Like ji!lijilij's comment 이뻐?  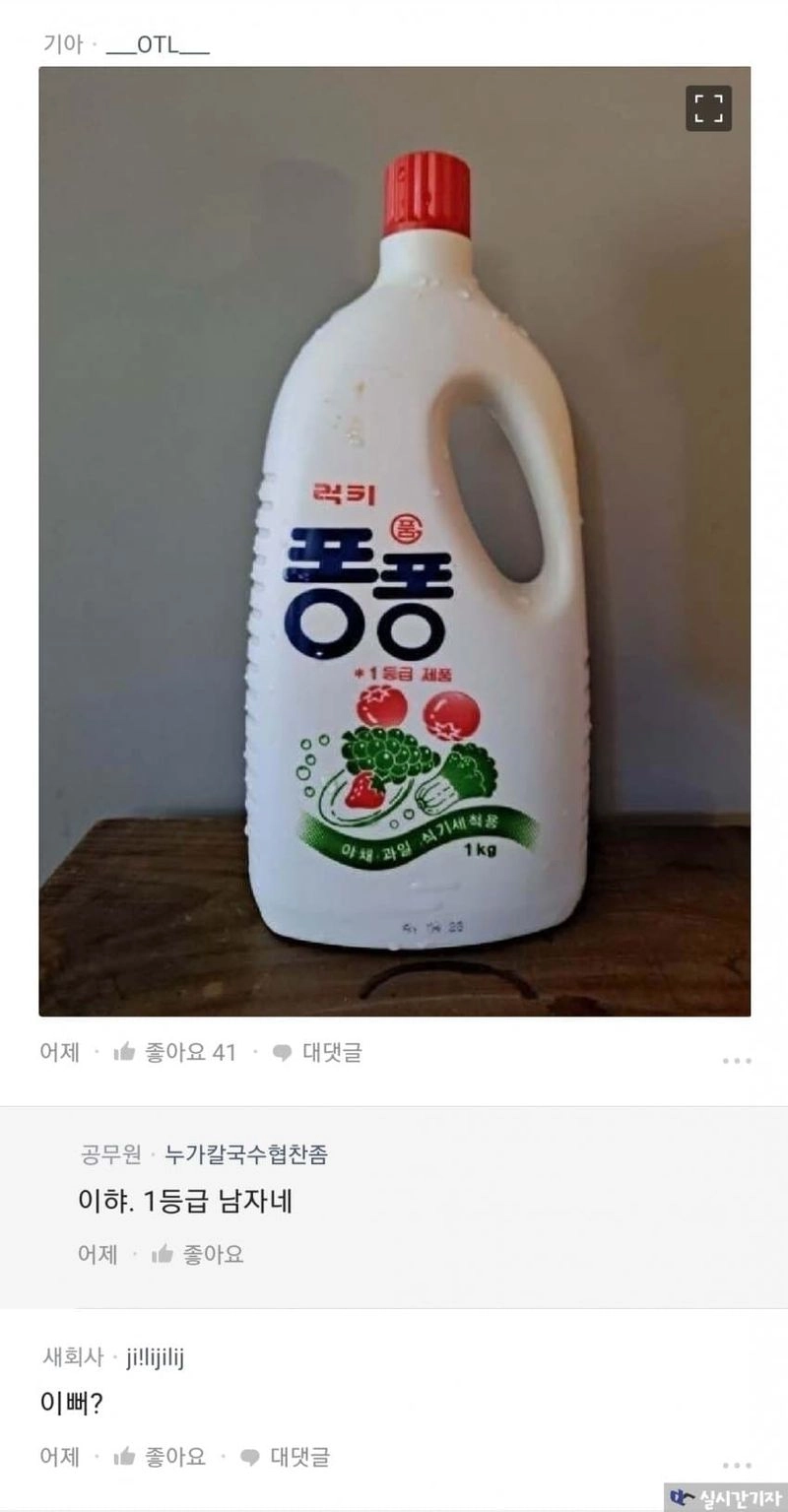point(161,1457)
